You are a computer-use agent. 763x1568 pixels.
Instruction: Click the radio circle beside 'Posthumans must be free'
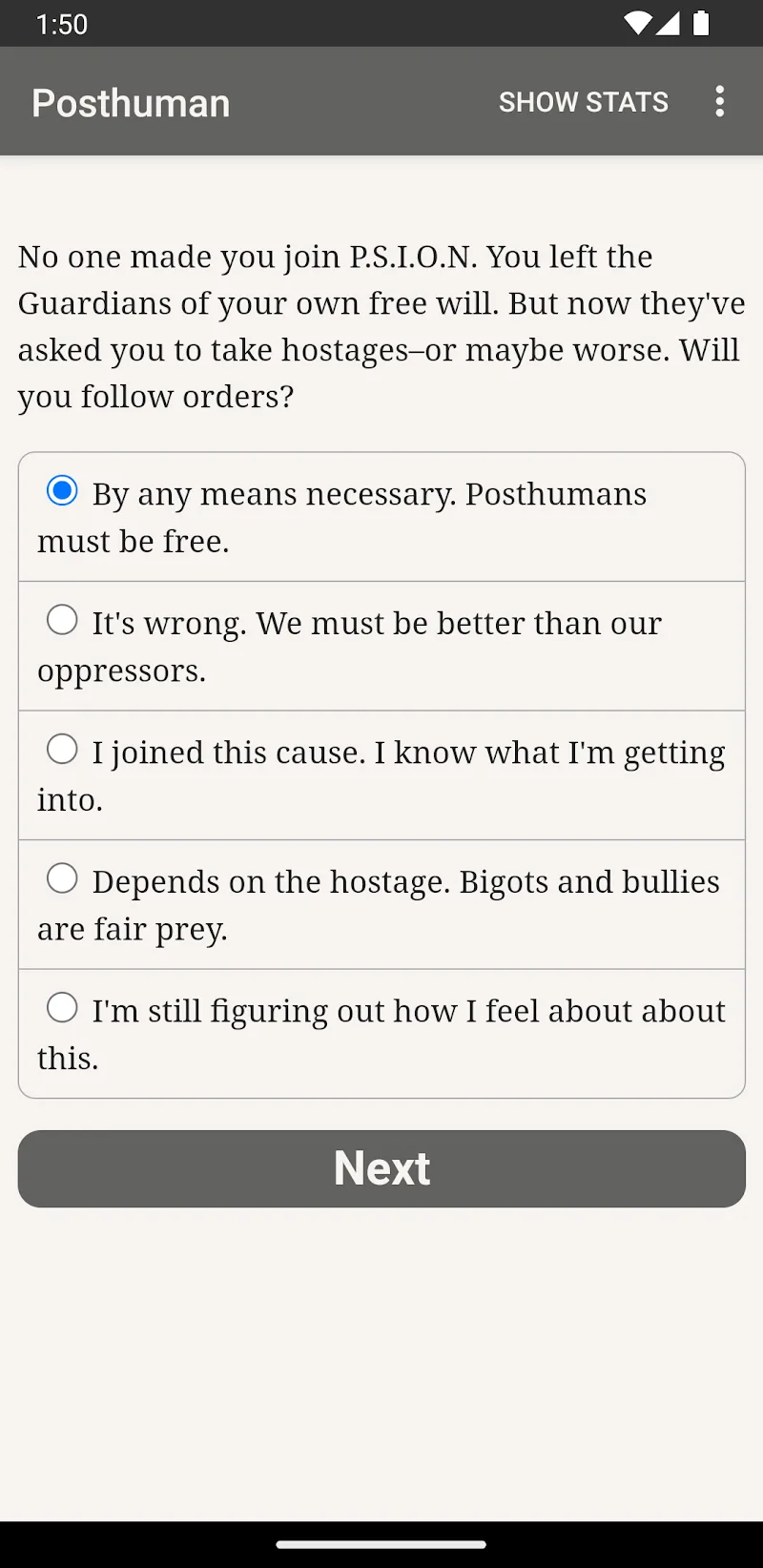(62, 491)
